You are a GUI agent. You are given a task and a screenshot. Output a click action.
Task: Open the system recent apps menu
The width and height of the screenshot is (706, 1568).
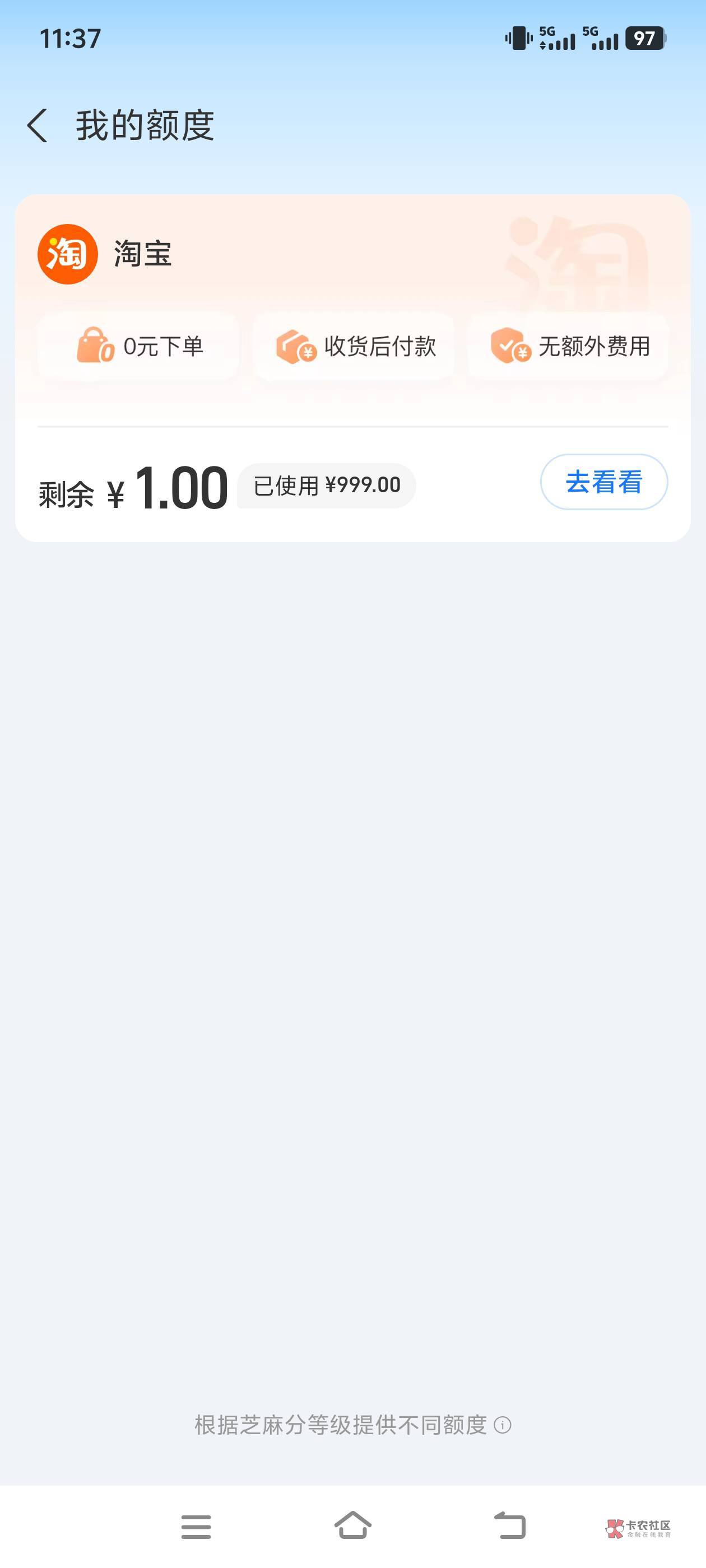coord(196,1527)
